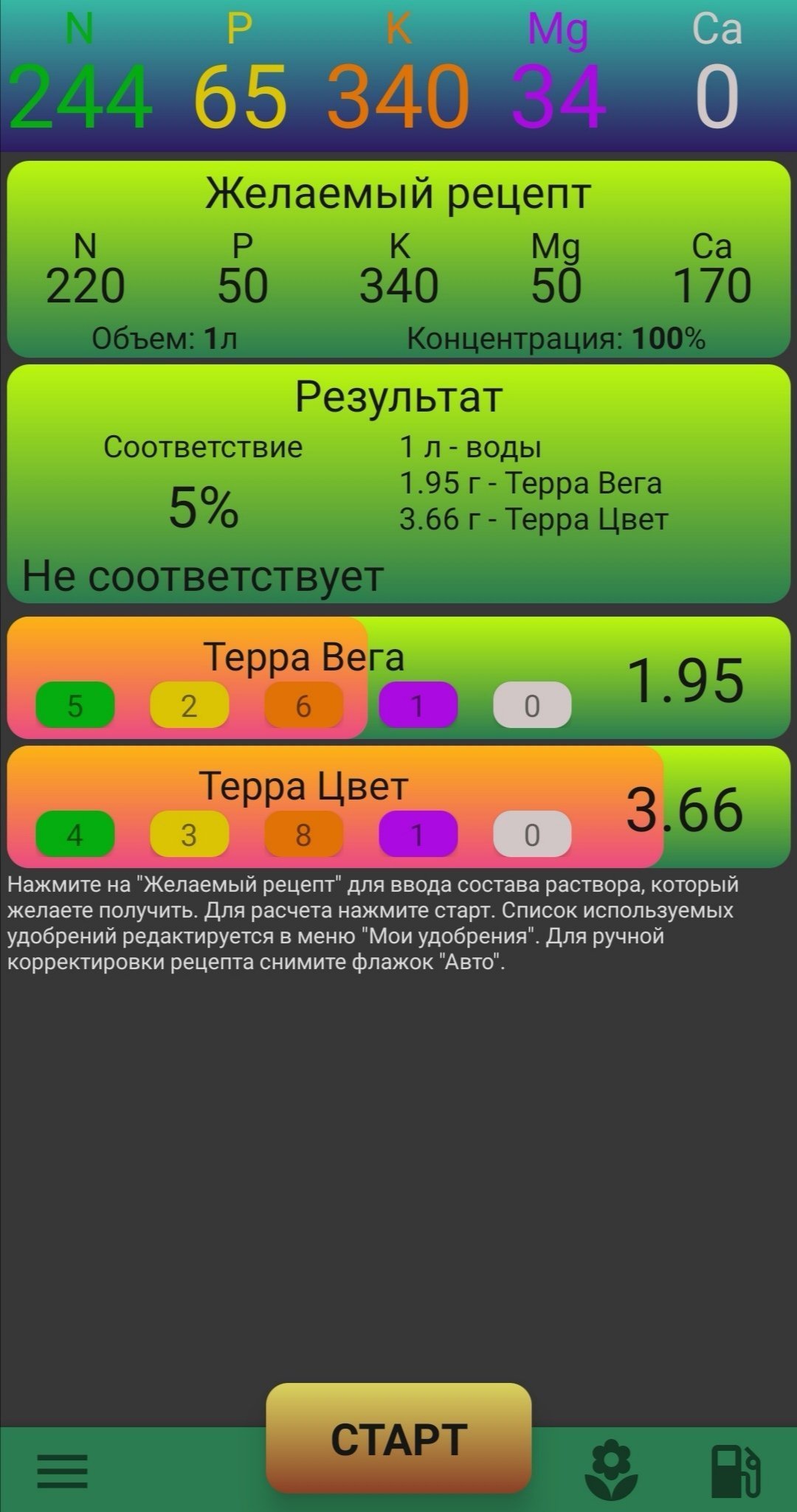
Task: Open the hamburger menu
Action: tap(63, 1471)
